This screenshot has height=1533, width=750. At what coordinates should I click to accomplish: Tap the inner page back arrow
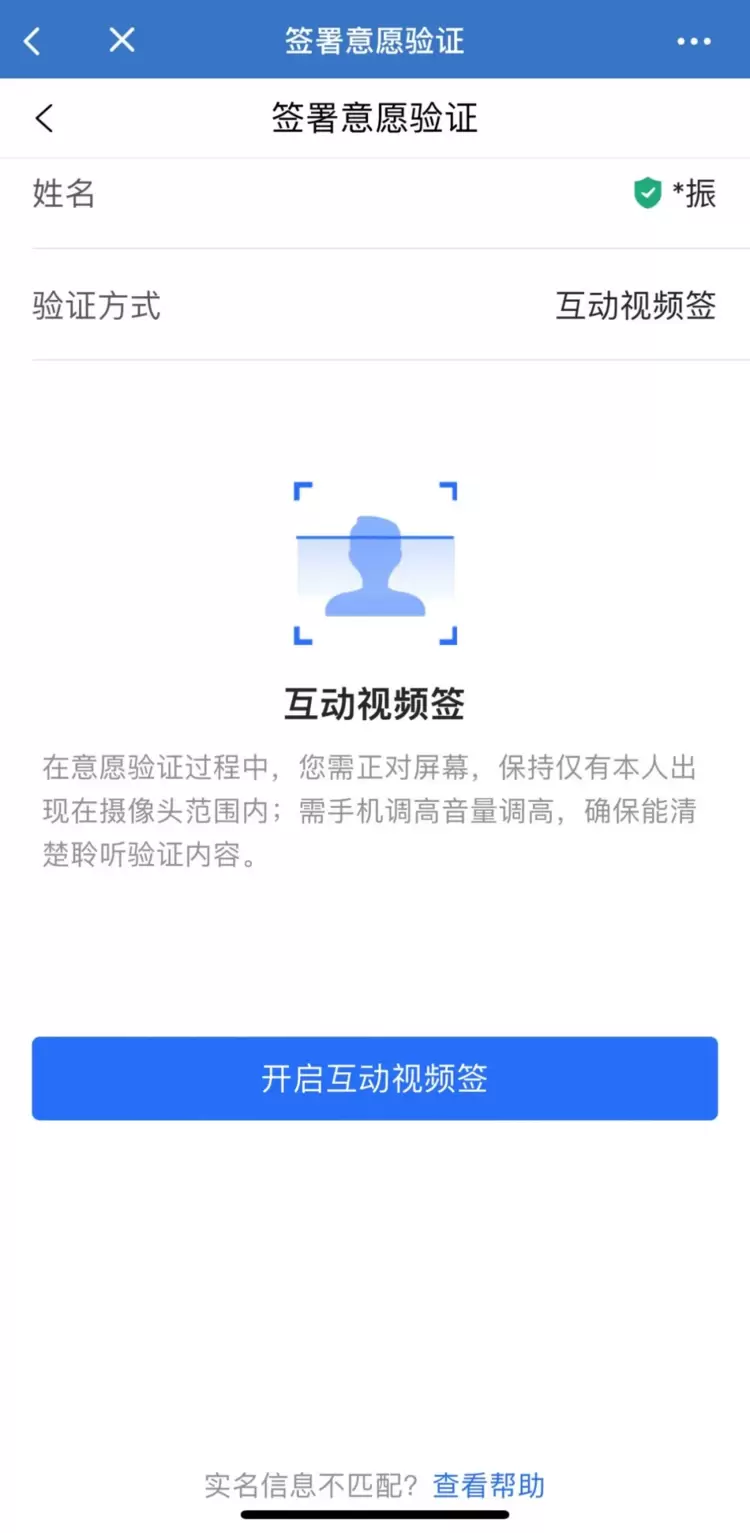click(44, 118)
